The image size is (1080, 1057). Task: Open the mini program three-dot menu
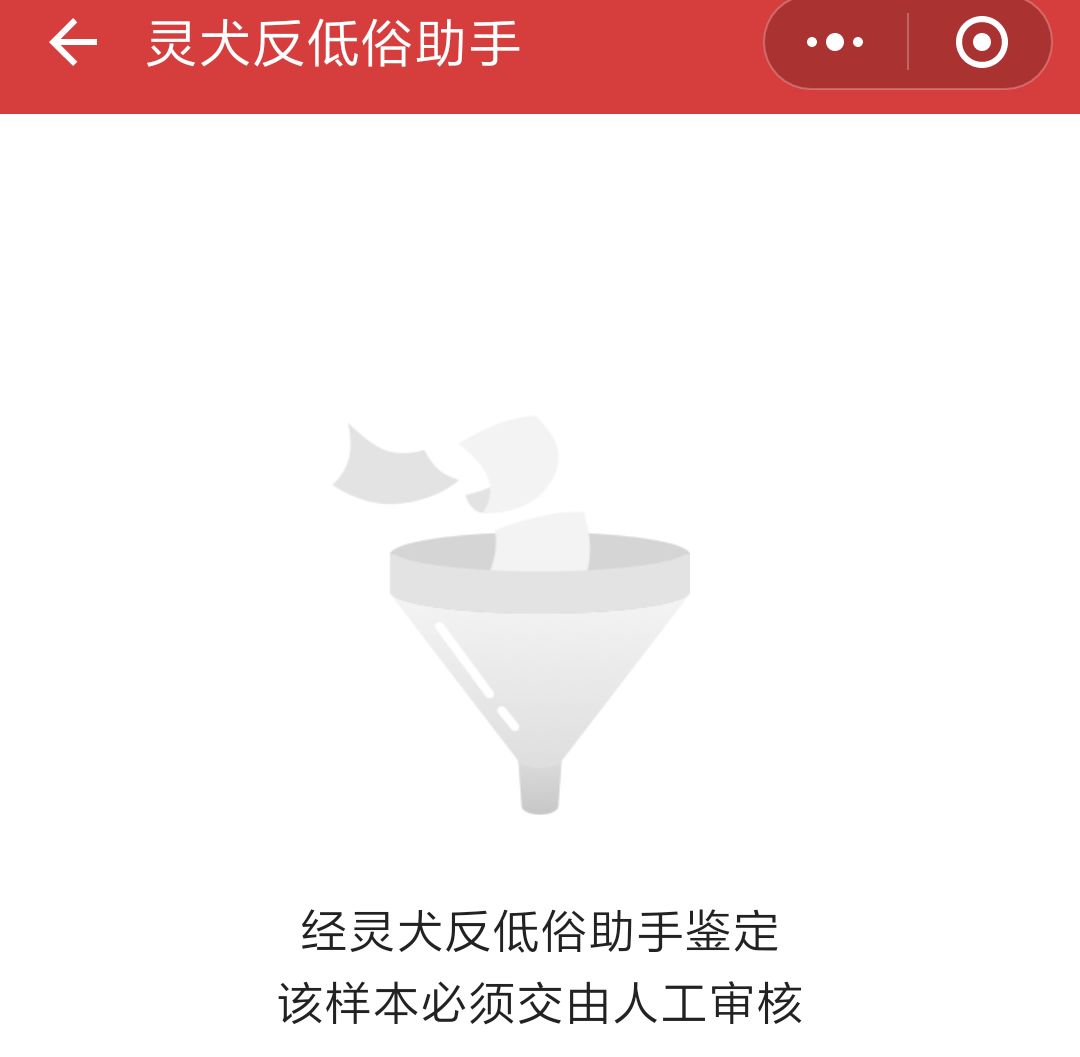click(835, 43)
